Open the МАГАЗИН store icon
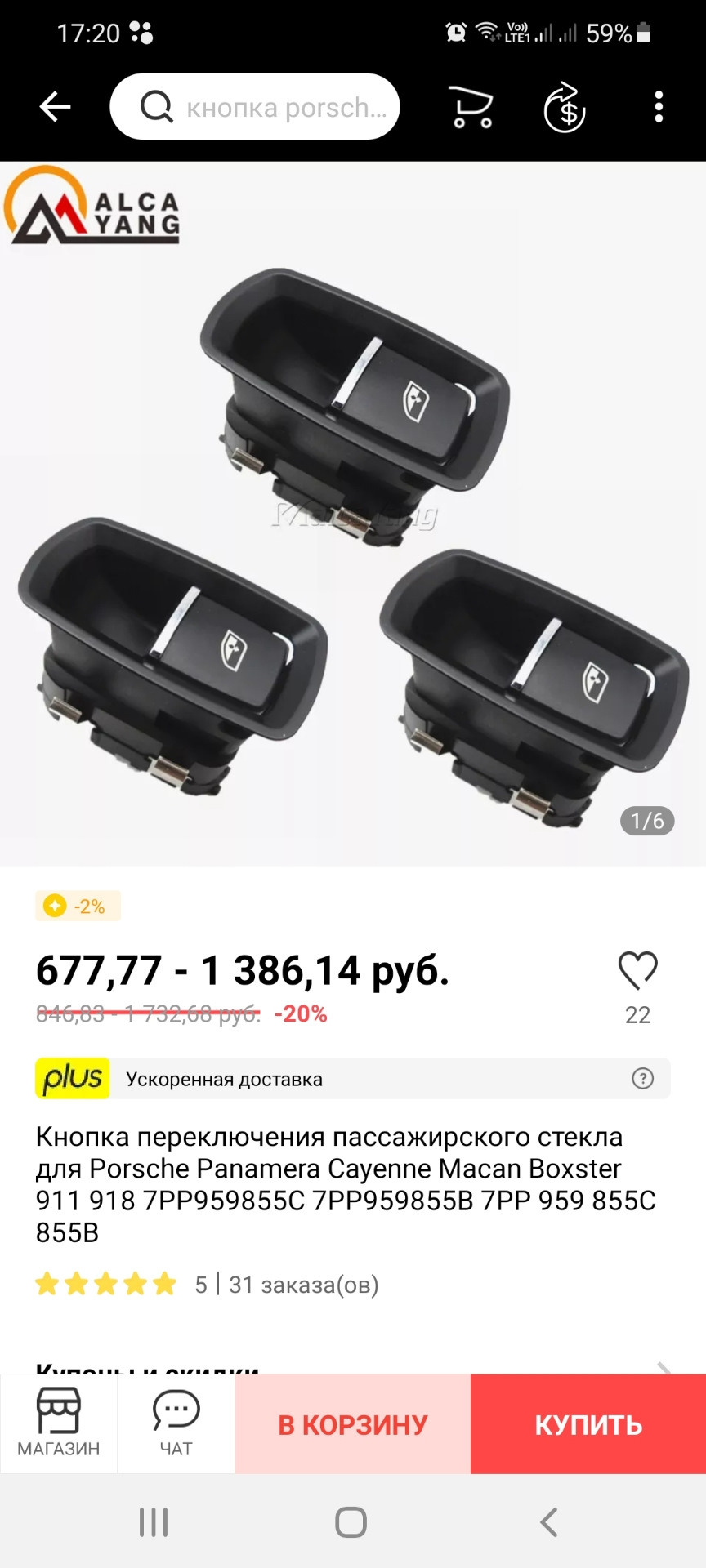This screenshot has width=706, height=1568. coord(58,1423)
